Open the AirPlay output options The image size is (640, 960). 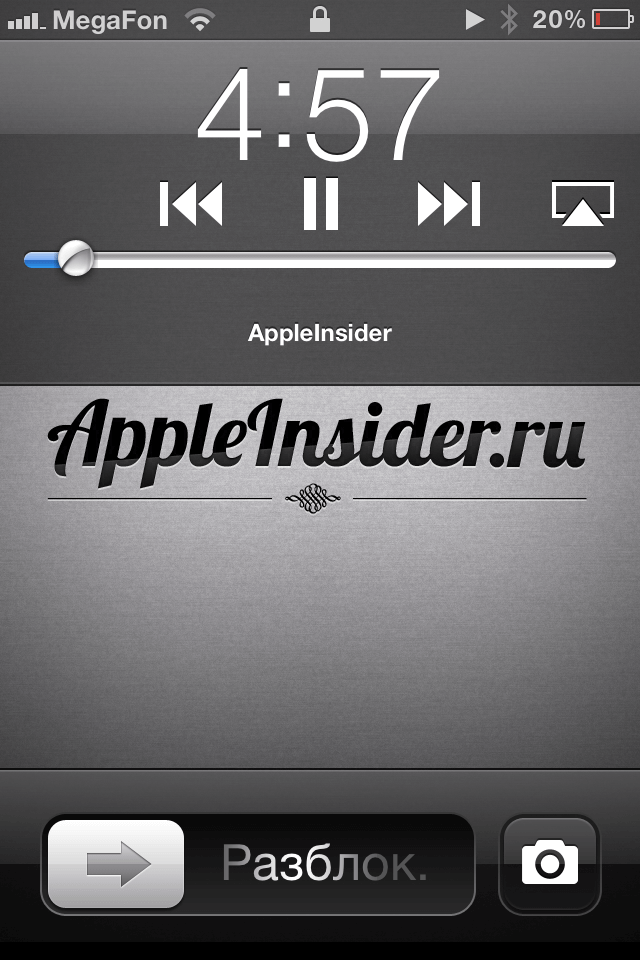pyautogui.click(x=583, y=204)
